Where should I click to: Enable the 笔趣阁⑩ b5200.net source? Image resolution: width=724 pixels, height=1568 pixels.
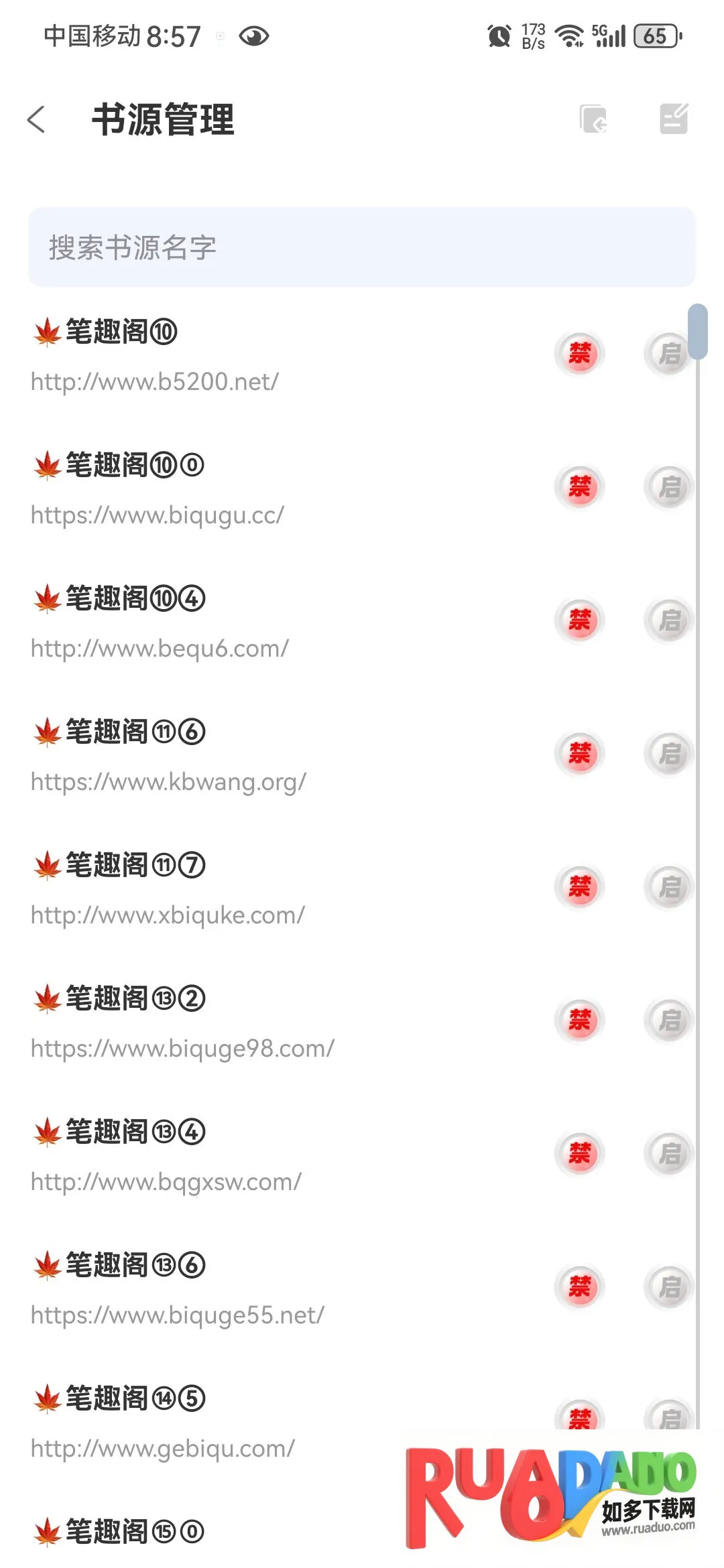click(669, 353)
